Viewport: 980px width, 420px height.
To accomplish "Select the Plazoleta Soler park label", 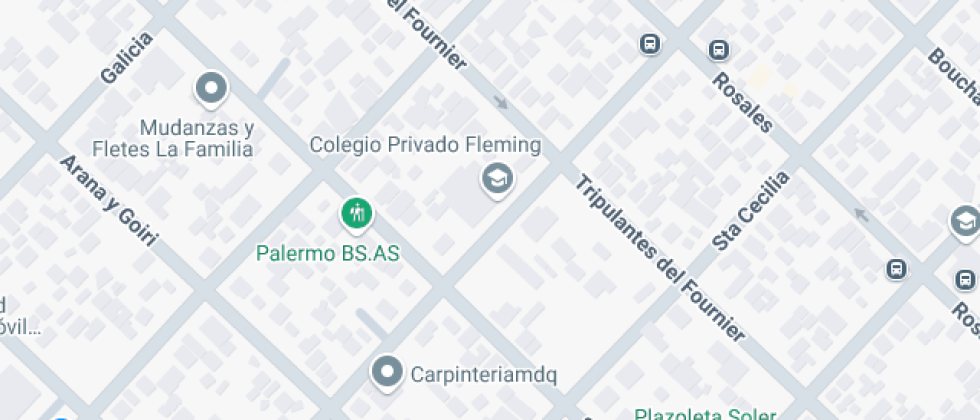I will [x=704, y=413].
